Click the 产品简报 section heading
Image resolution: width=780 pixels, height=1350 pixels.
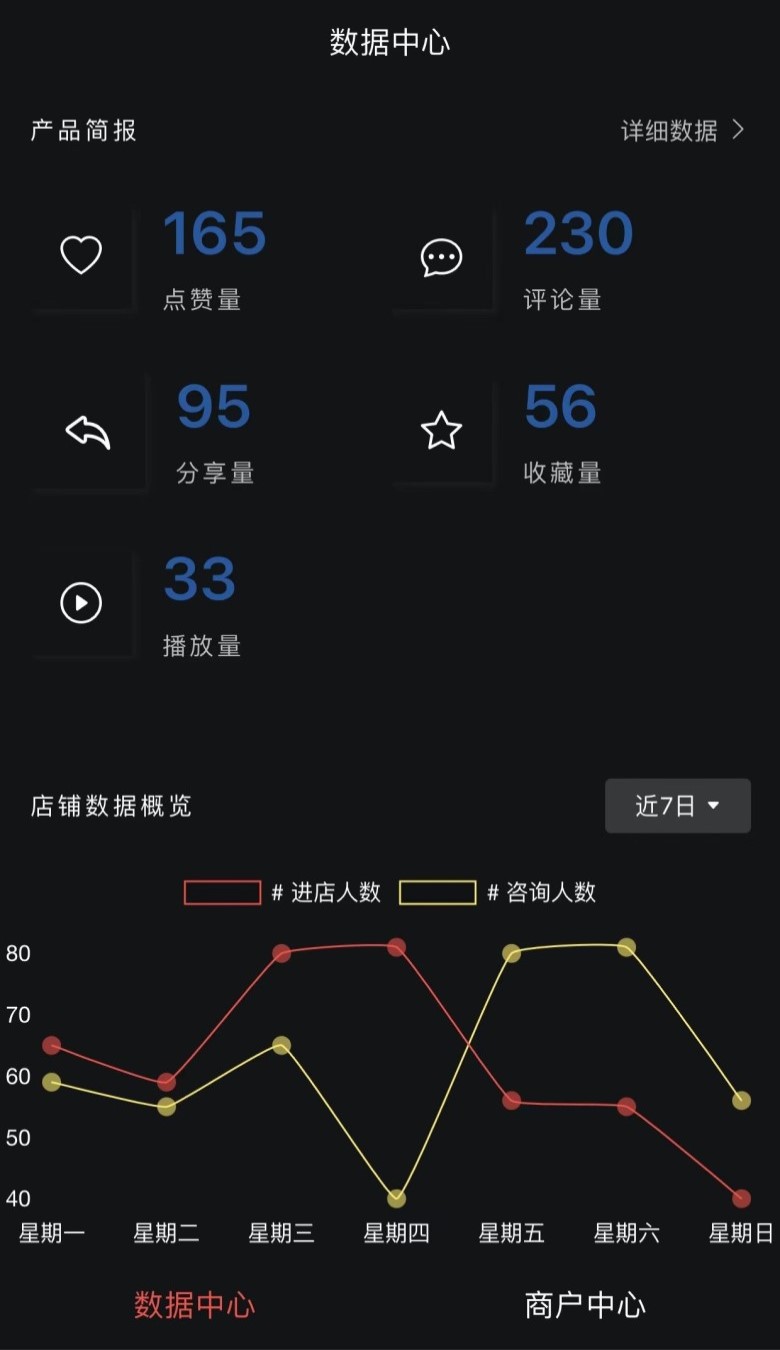pos(83,130)
